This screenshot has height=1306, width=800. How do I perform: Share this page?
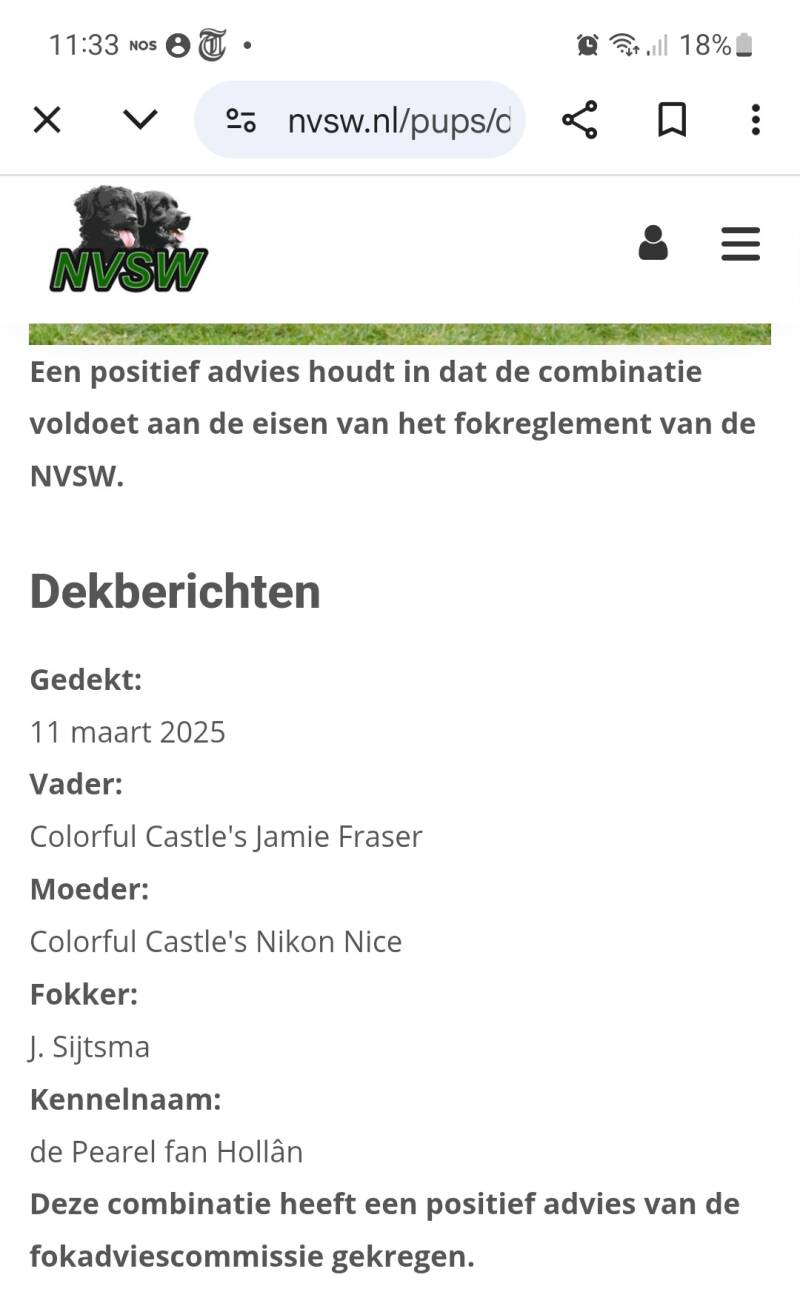coord(579,120)
